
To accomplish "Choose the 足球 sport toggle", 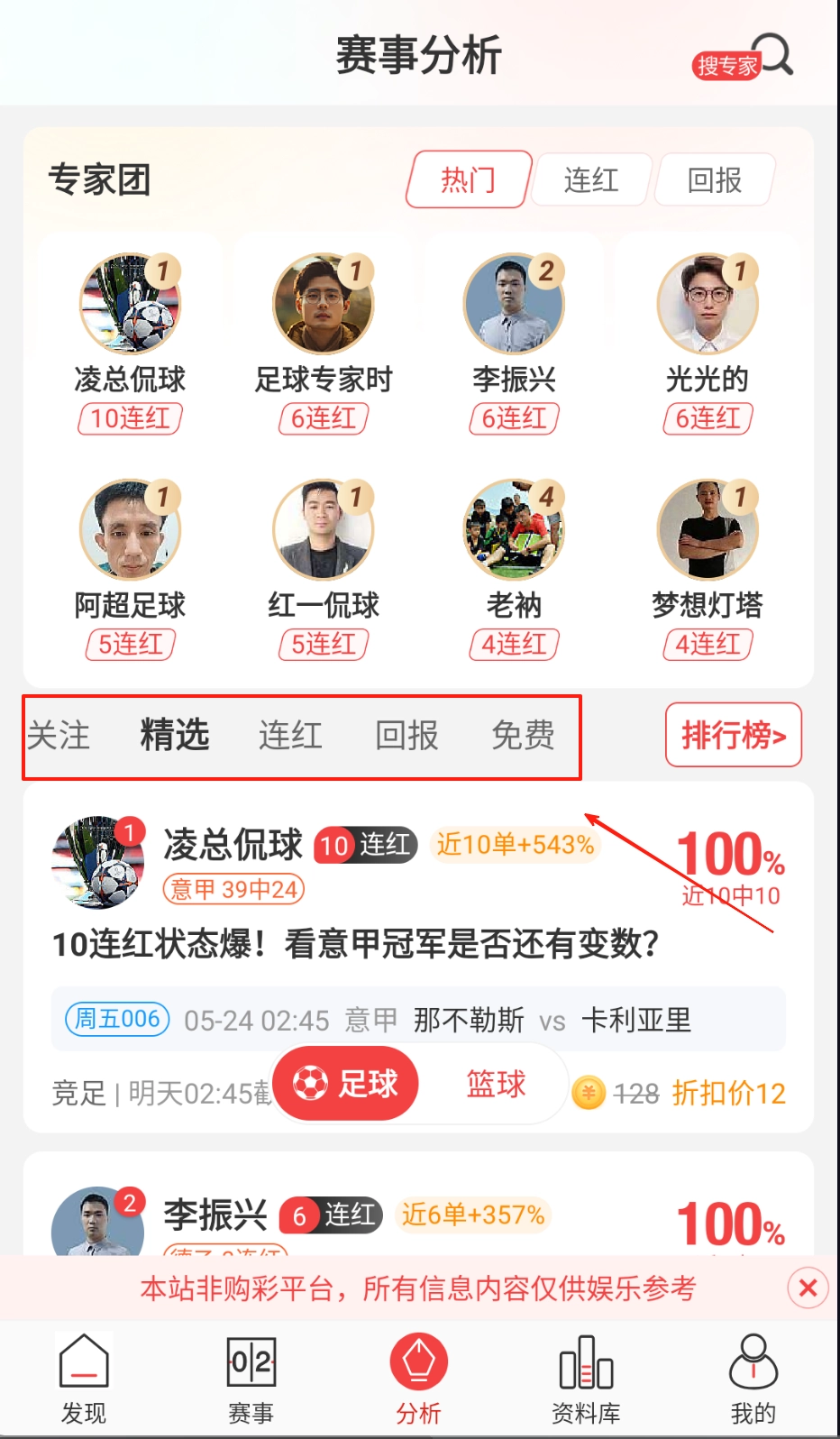I will coord(347,1084).
